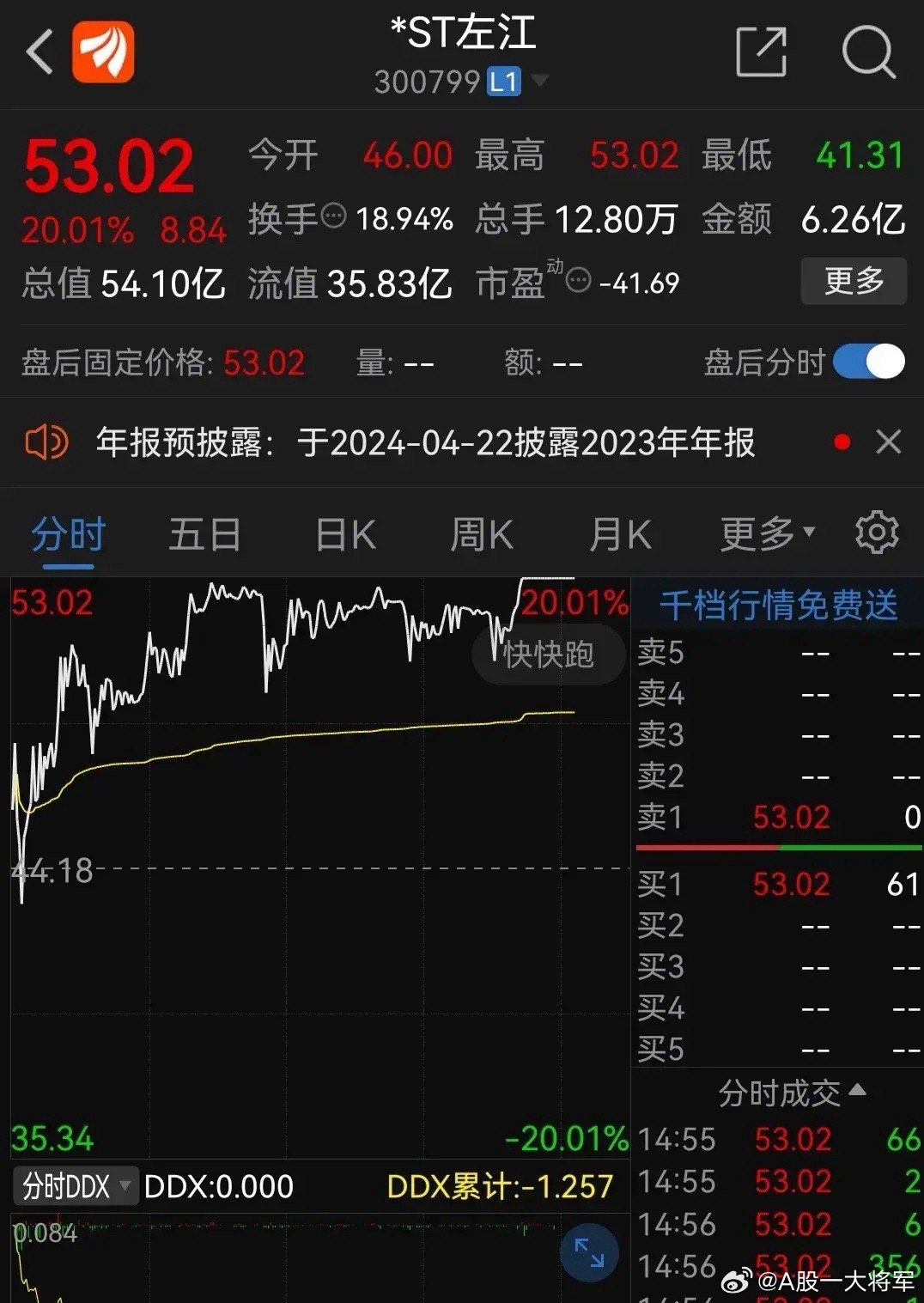Tap the red dot beside the announcement
The height and width of the screenshot is (1303, 924).
point(842,439)
